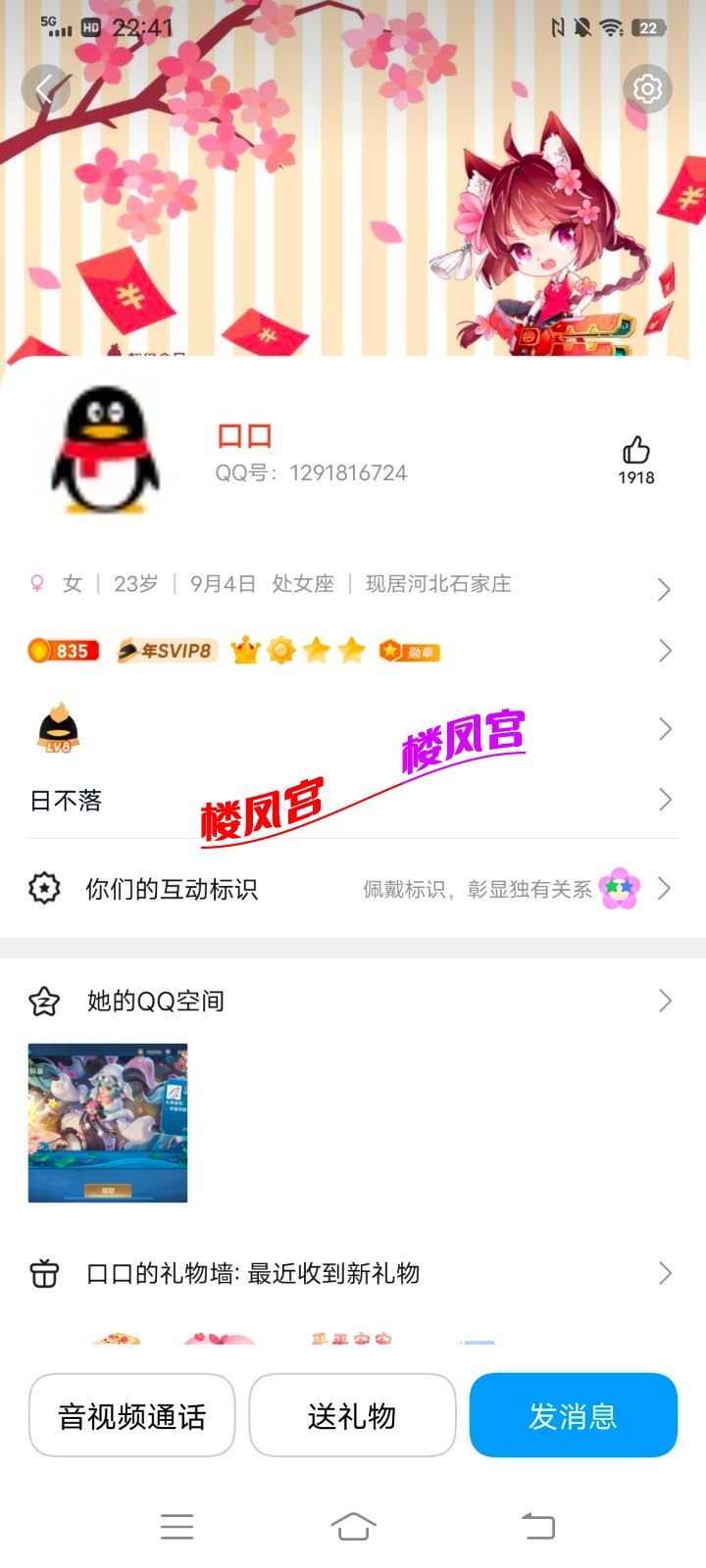This screenshot has height=1568, width=706.
Task: Expand the personal info row chevron
Action: pos(665,589)
